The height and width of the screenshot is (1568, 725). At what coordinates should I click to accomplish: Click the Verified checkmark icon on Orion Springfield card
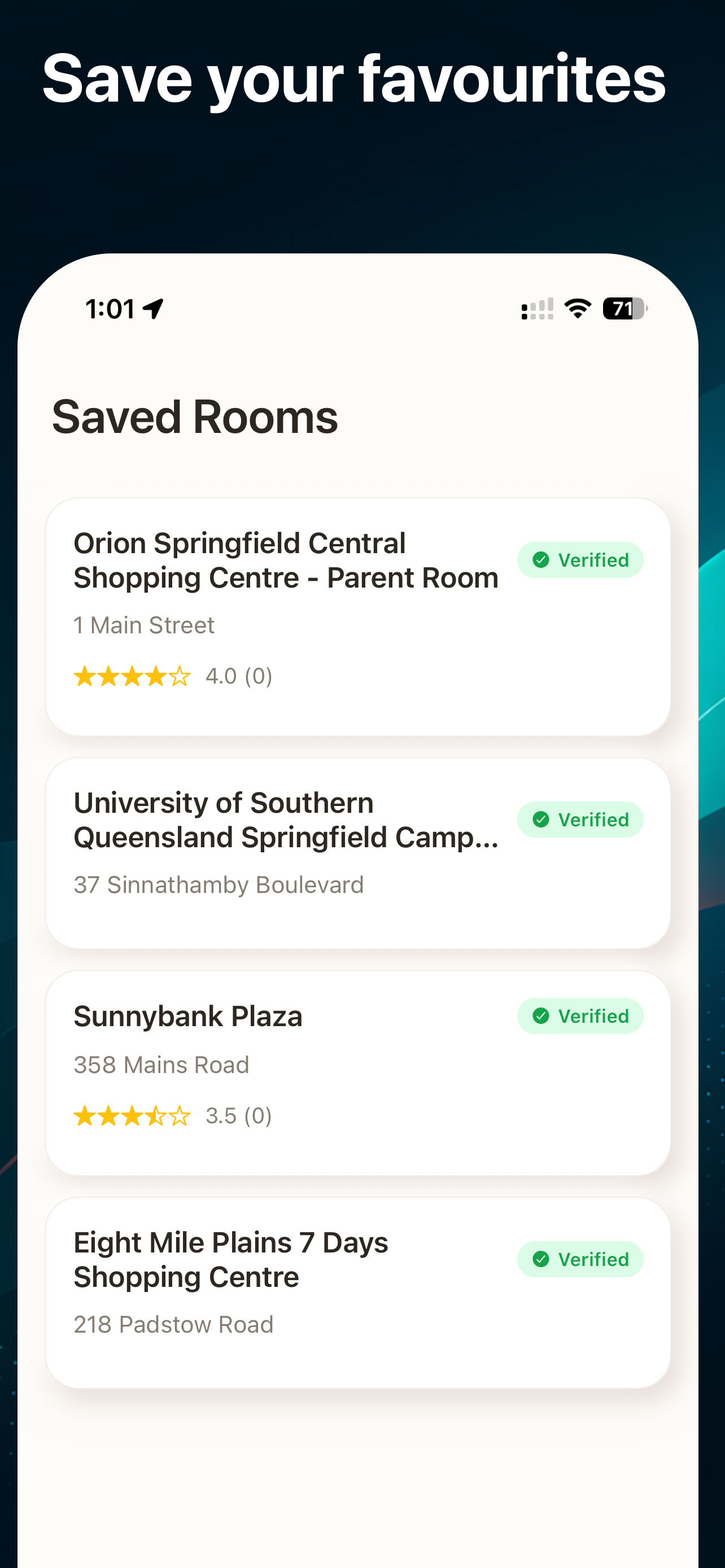click(x=541, y=560)
